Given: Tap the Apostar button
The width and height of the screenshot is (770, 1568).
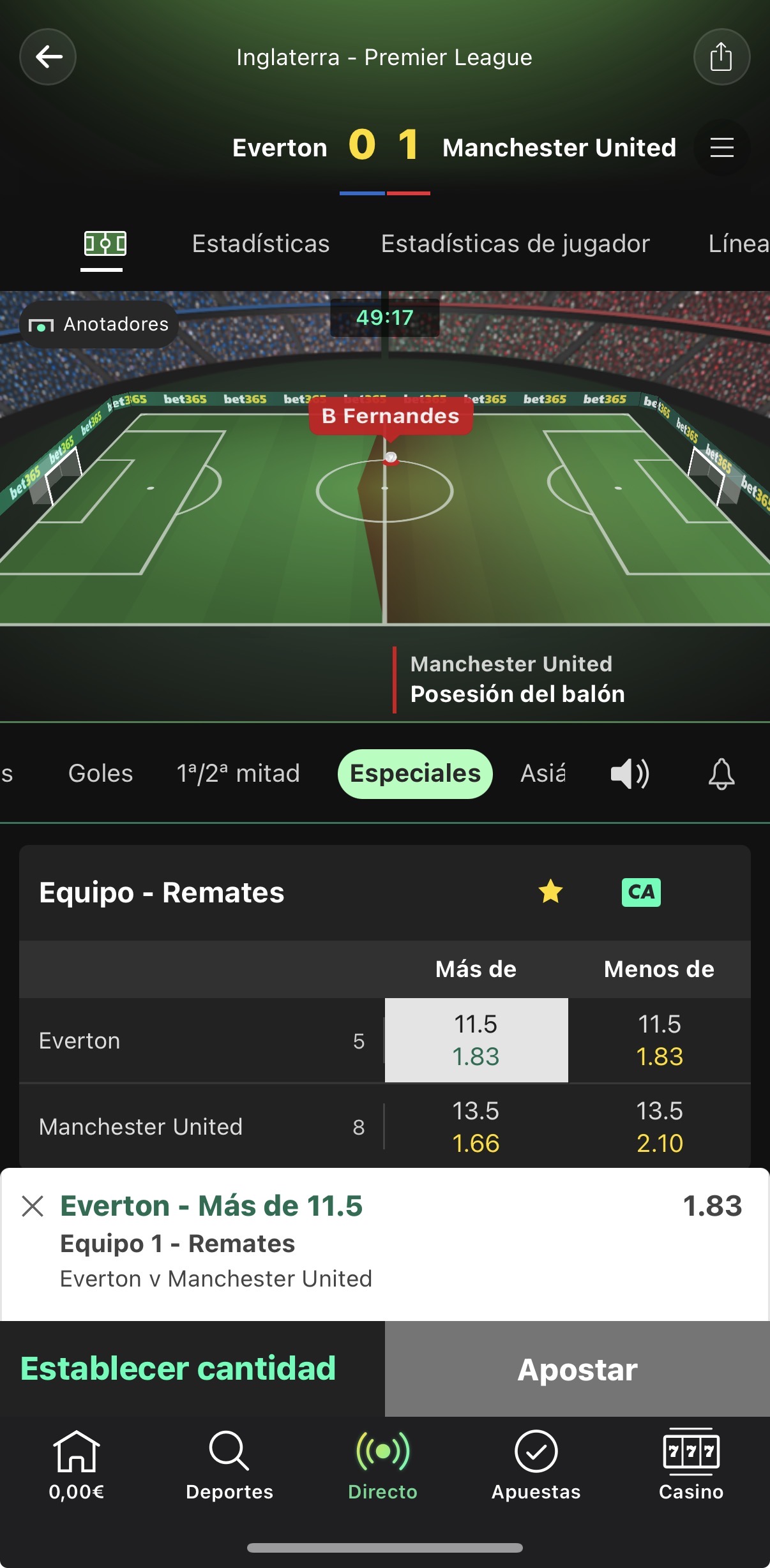Looking at the screenshot, I should pyautogui.click(x=577, y=1369).
